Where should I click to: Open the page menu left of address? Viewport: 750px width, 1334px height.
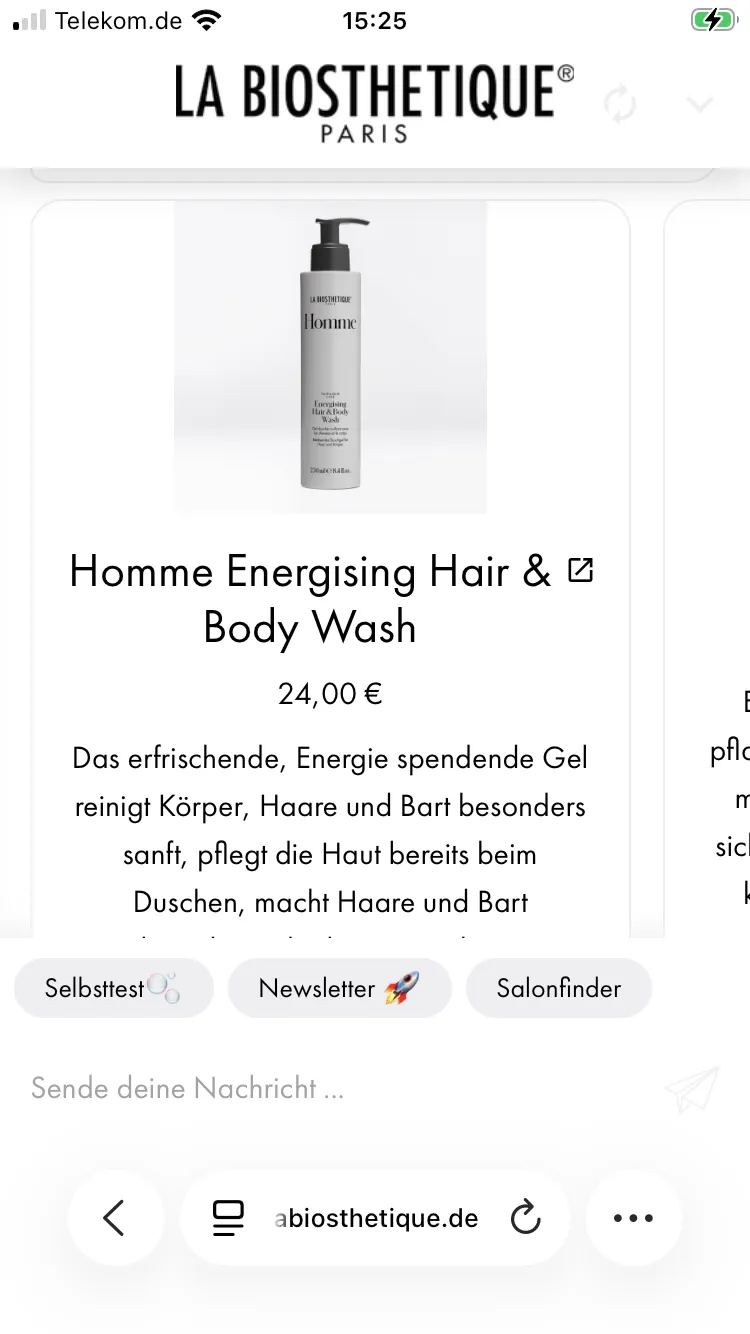[x=229, y=1218]
